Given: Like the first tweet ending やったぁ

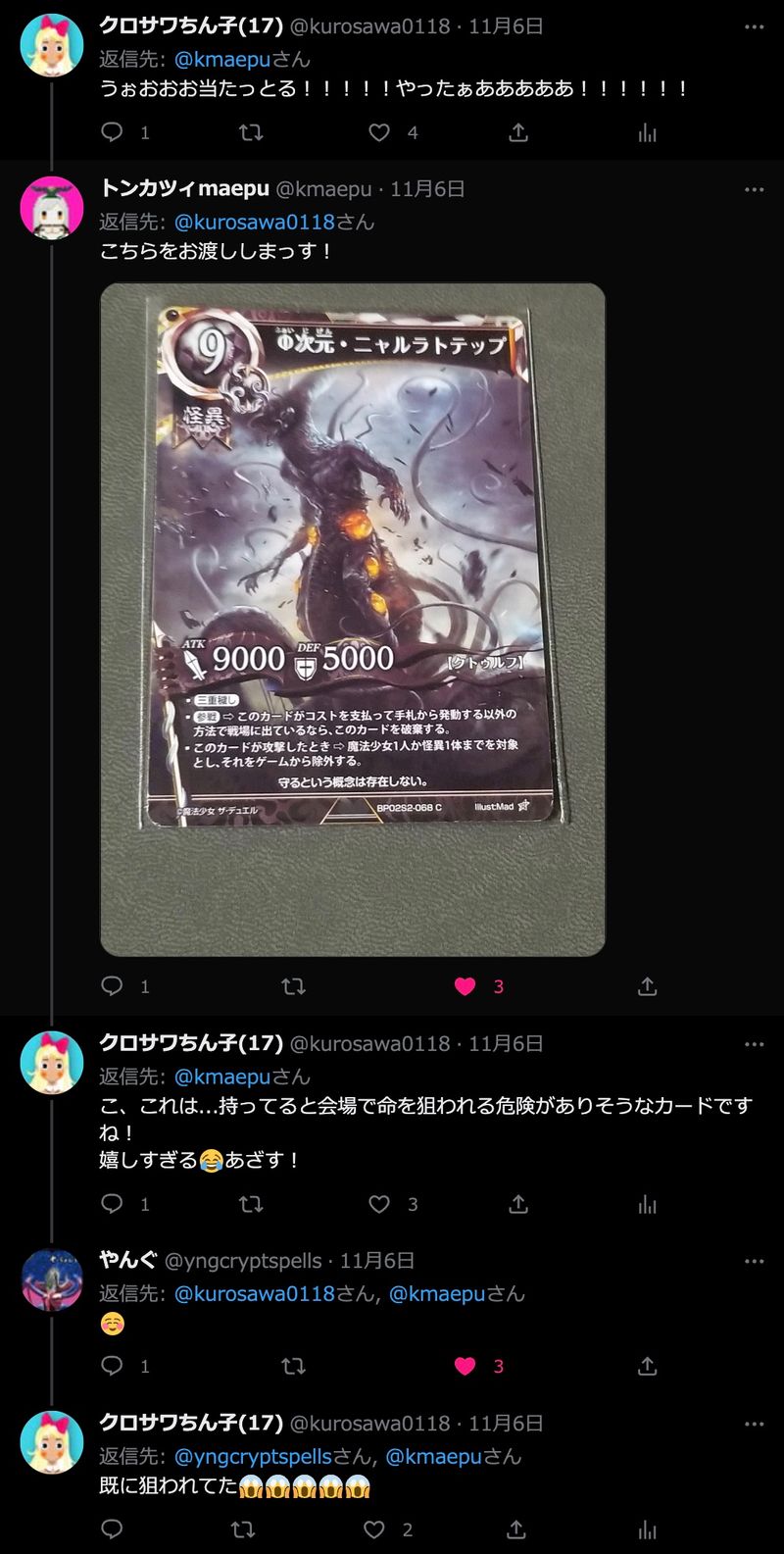Looking at the screenshot, I should pos(379,132).
